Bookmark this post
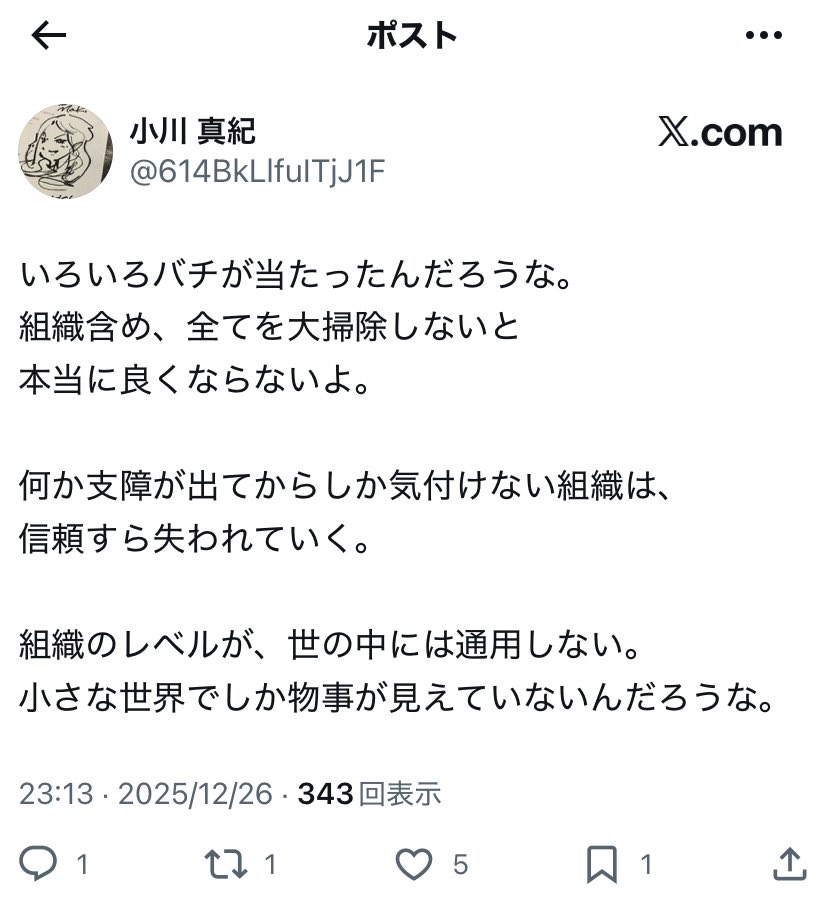 601,862
